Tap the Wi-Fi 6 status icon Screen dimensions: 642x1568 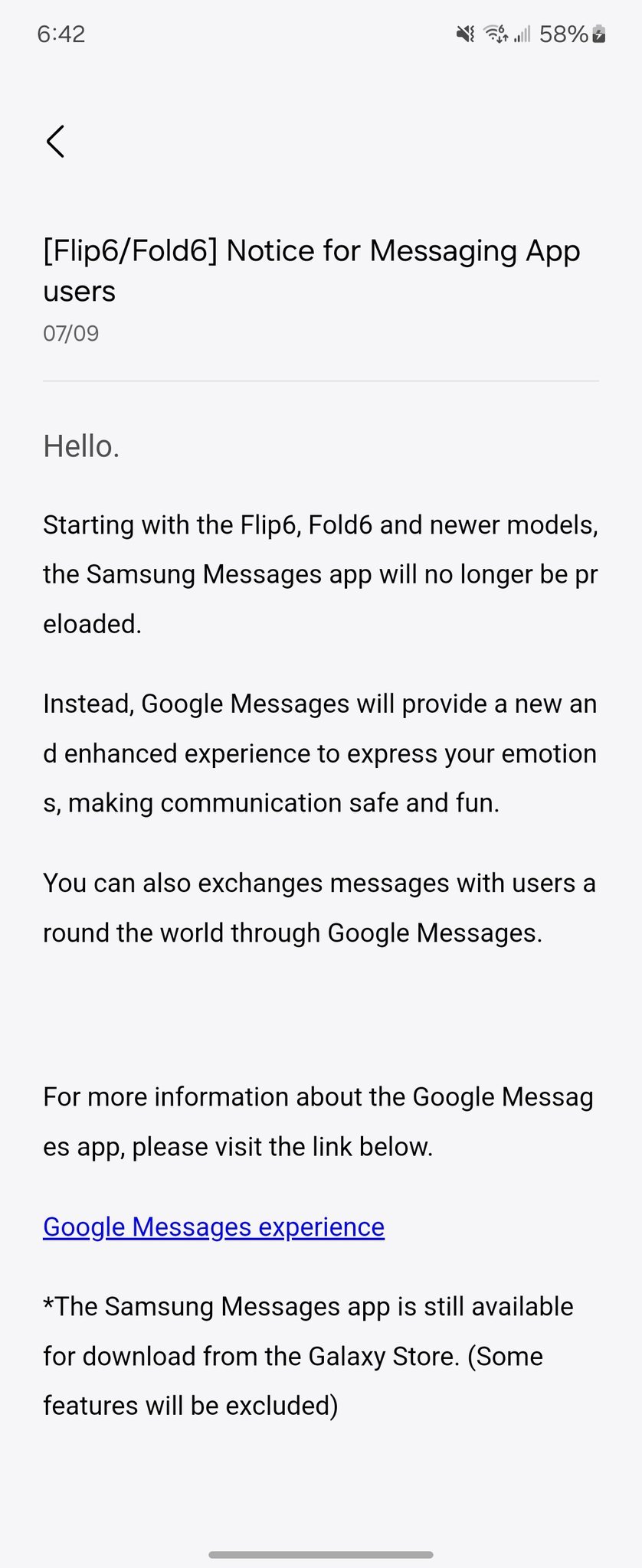(495, 34)
